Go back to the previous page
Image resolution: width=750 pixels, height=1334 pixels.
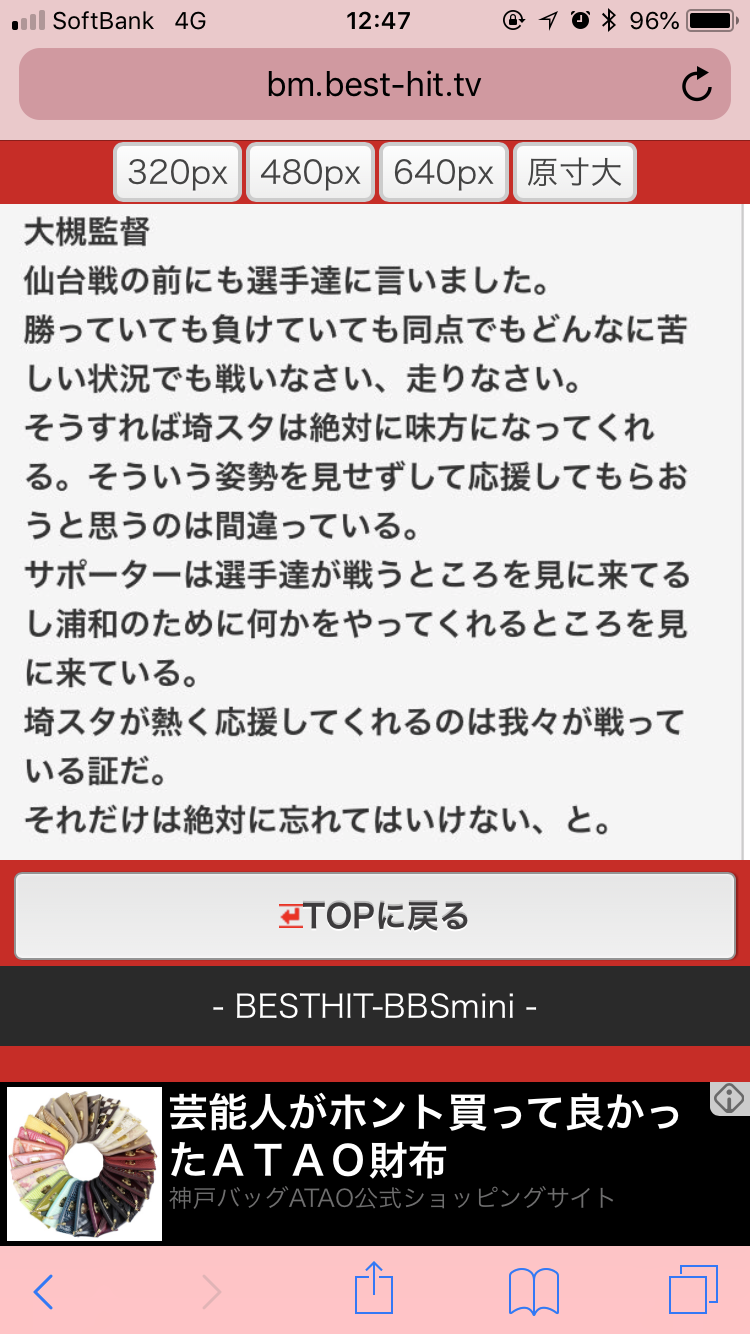coord(42,1292)
